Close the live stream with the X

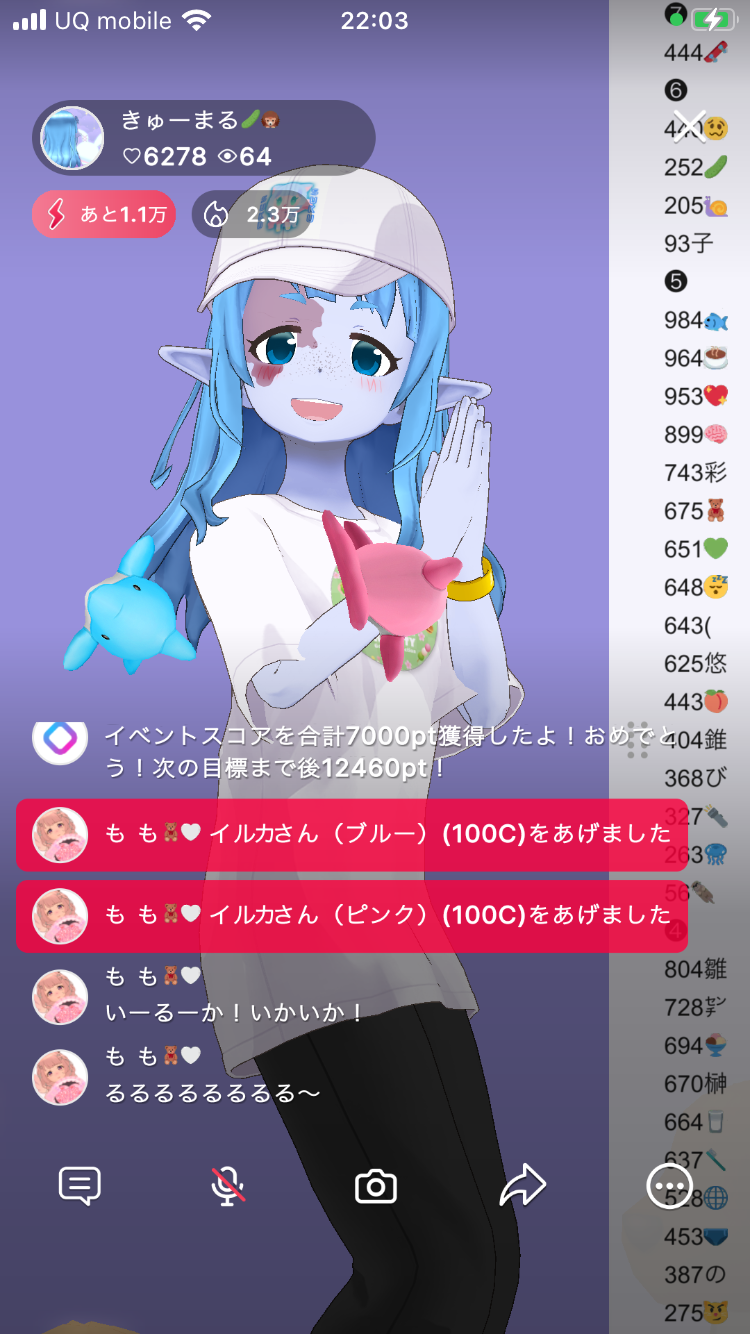(x=690, y=126)
